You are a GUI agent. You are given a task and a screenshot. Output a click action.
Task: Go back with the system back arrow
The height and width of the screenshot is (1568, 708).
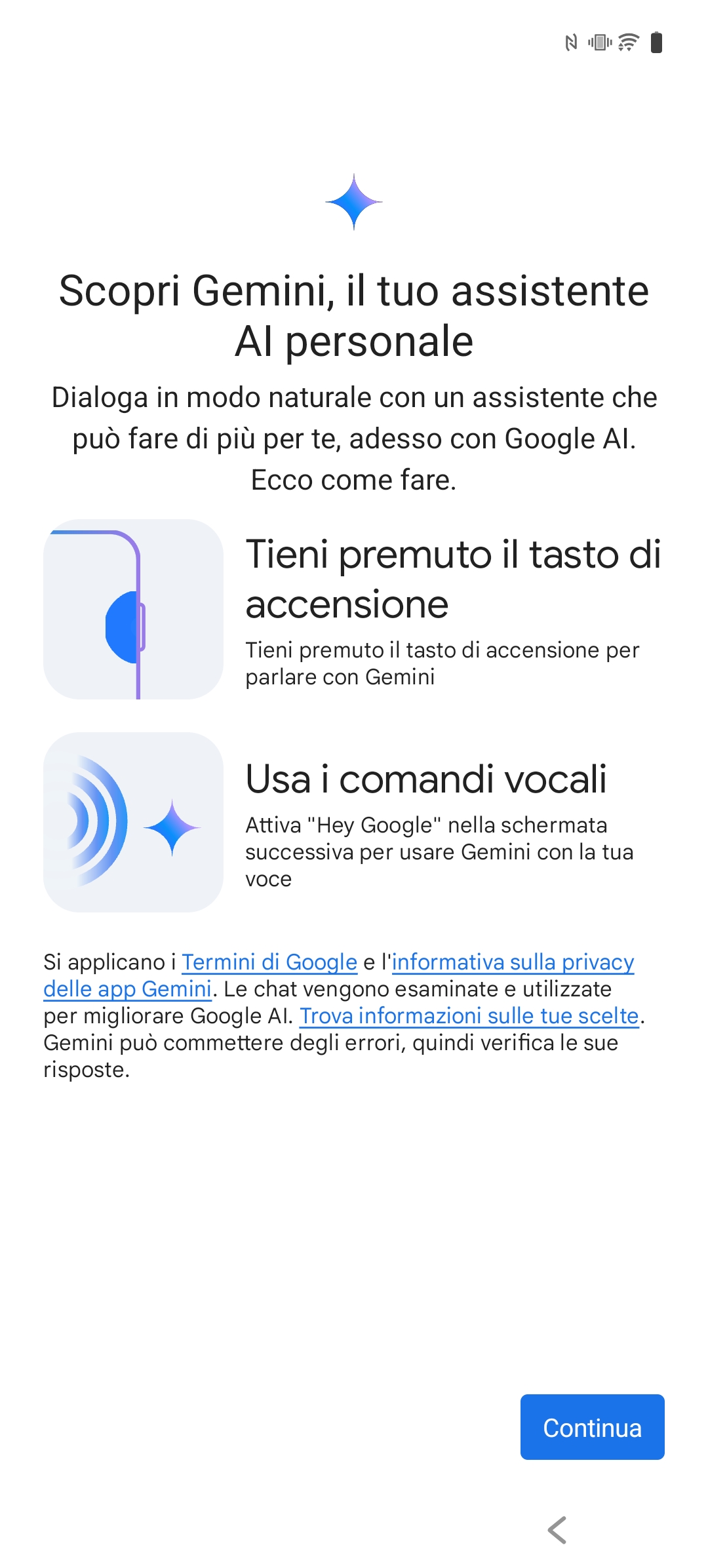coord(557,1530)
